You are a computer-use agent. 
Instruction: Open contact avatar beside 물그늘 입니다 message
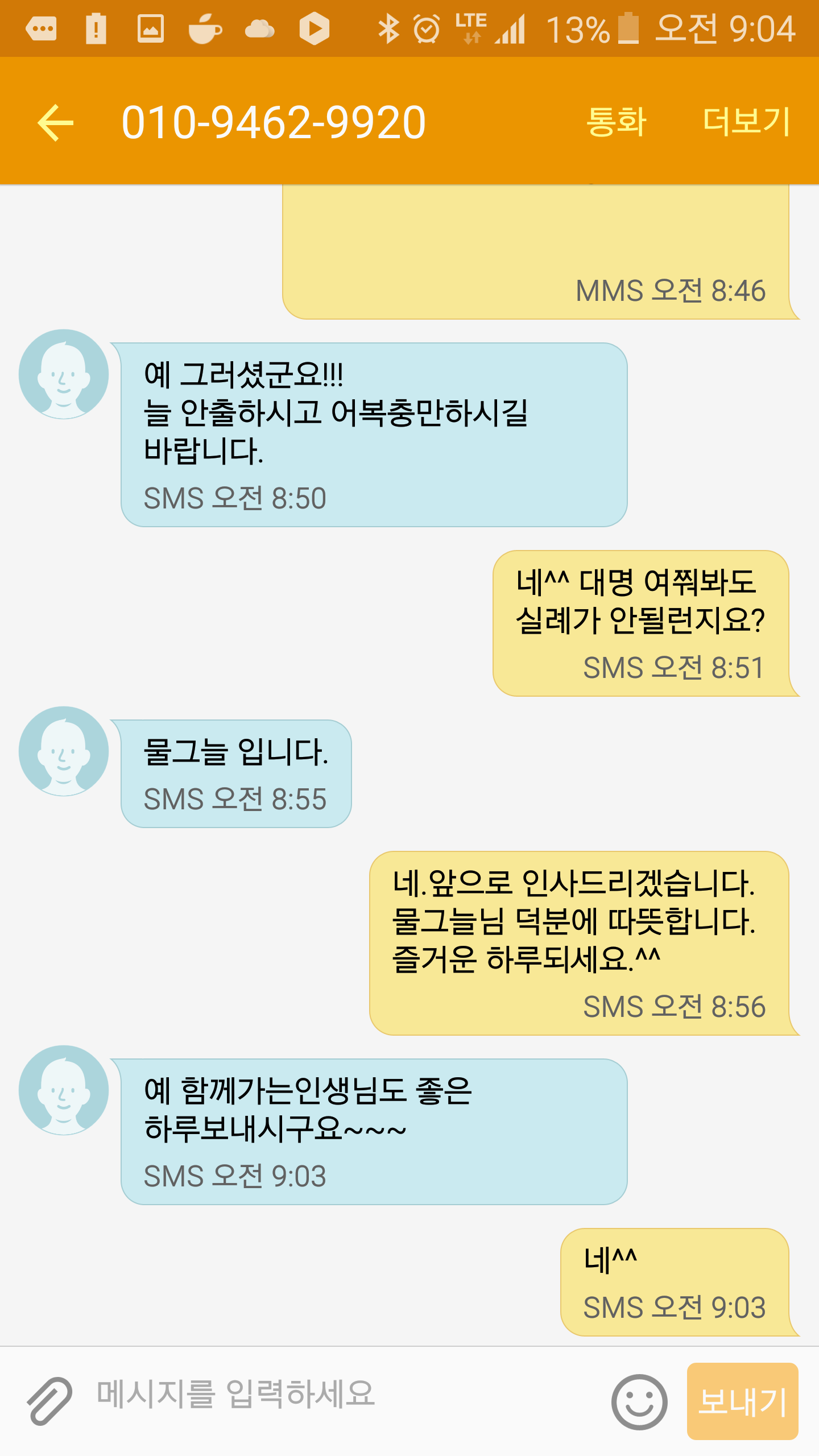point(64,751)
